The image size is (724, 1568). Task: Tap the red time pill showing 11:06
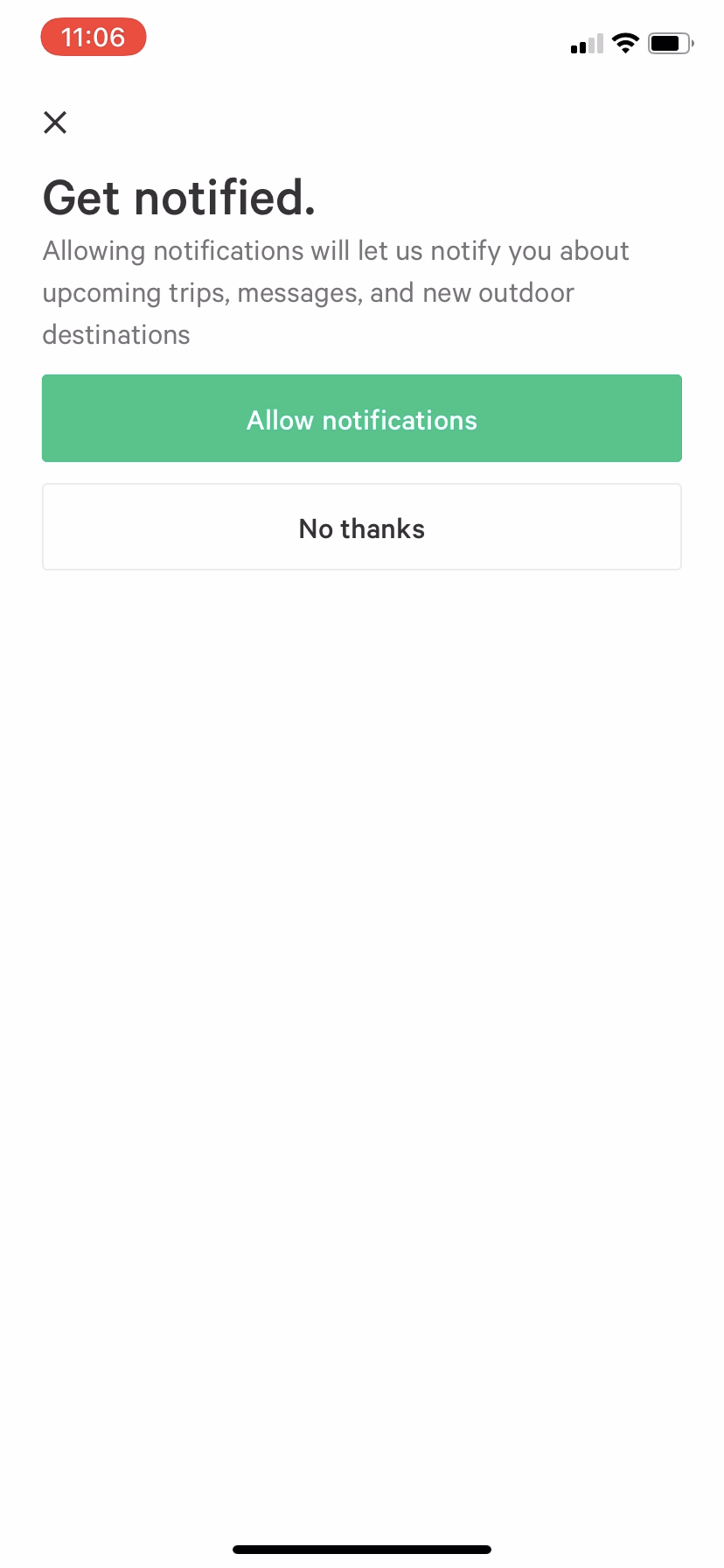point(93,37)
